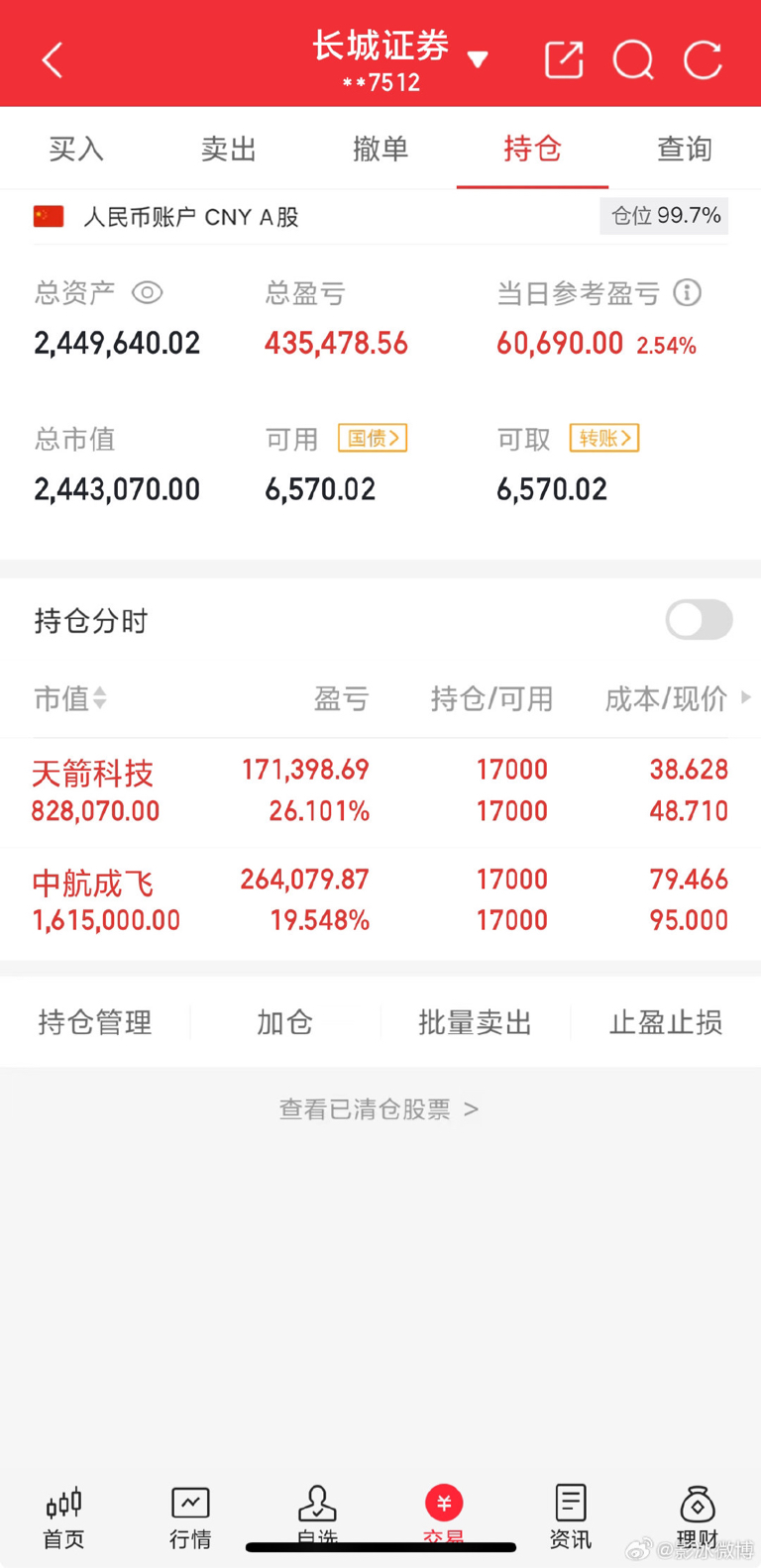This screenshot has width=761, height=1568.
Task: Hide total assets with the eye toggle
Action: coord(148,292)
